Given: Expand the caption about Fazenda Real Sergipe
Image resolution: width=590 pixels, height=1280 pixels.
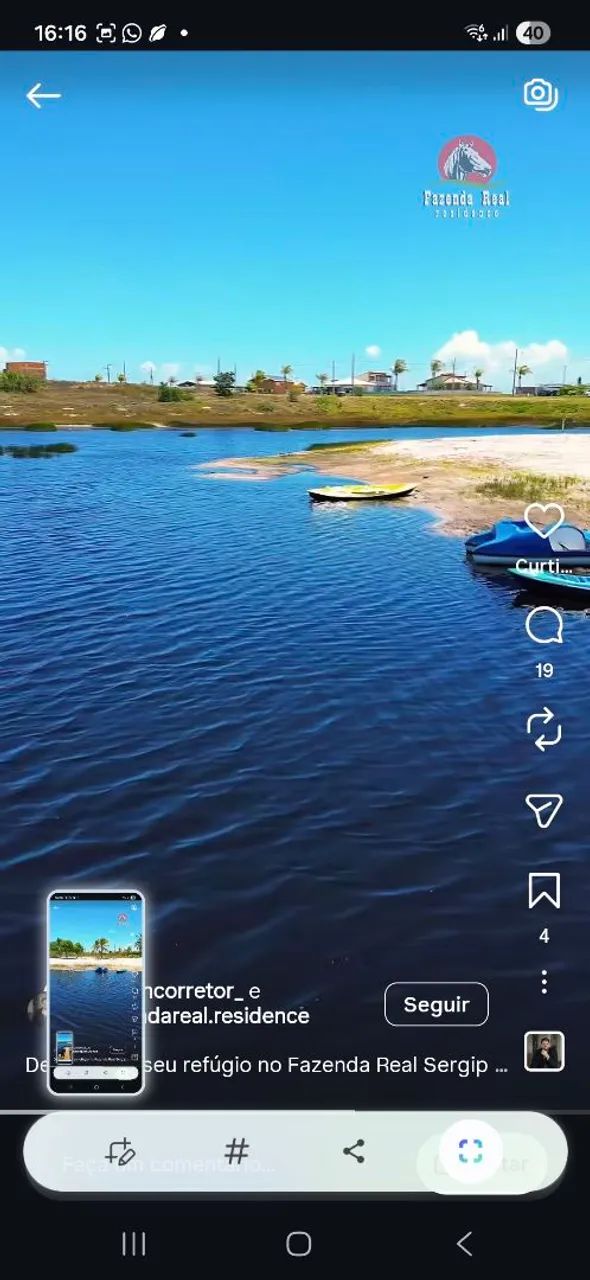Looking at the screenshot, I should click(267, 1065).
